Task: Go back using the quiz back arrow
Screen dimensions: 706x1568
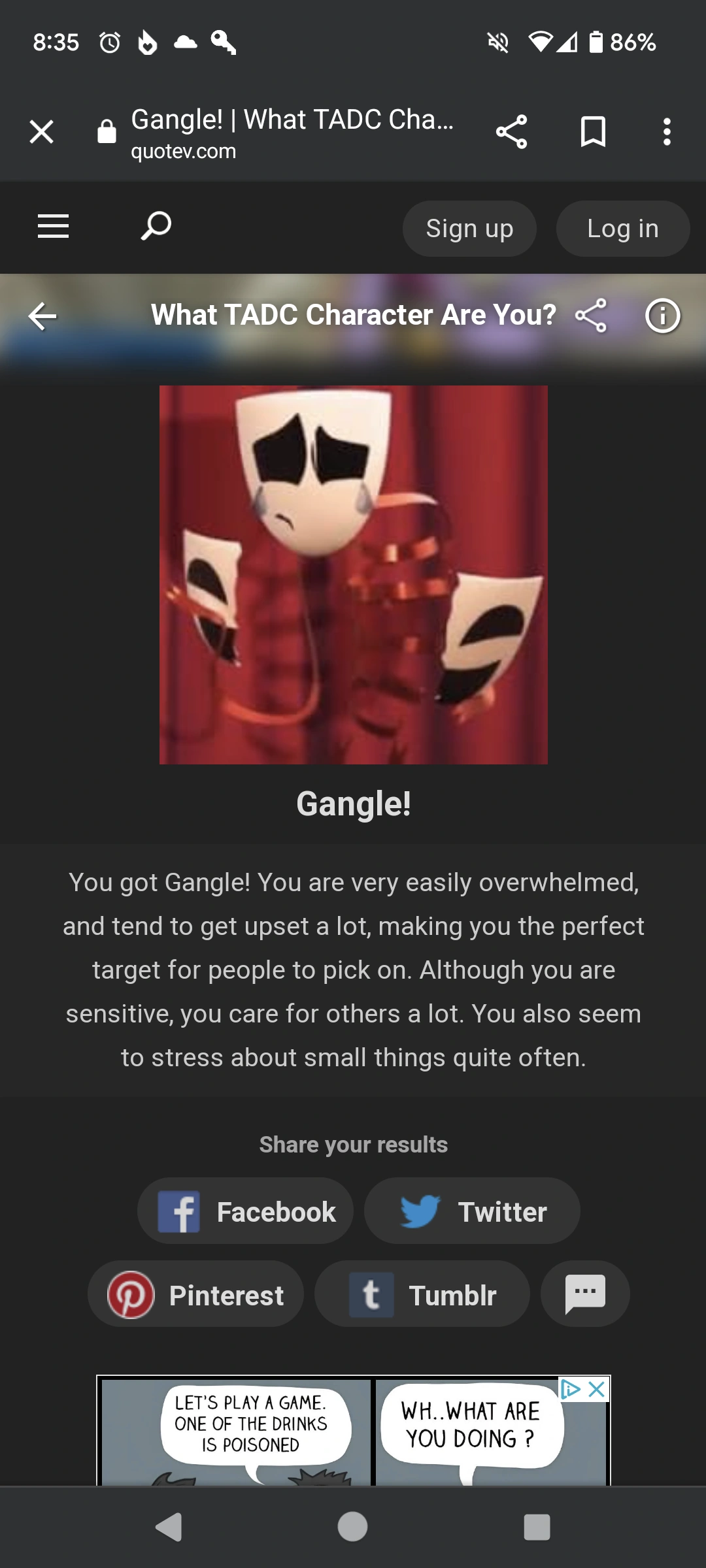Action: click(x=41, y=316)
